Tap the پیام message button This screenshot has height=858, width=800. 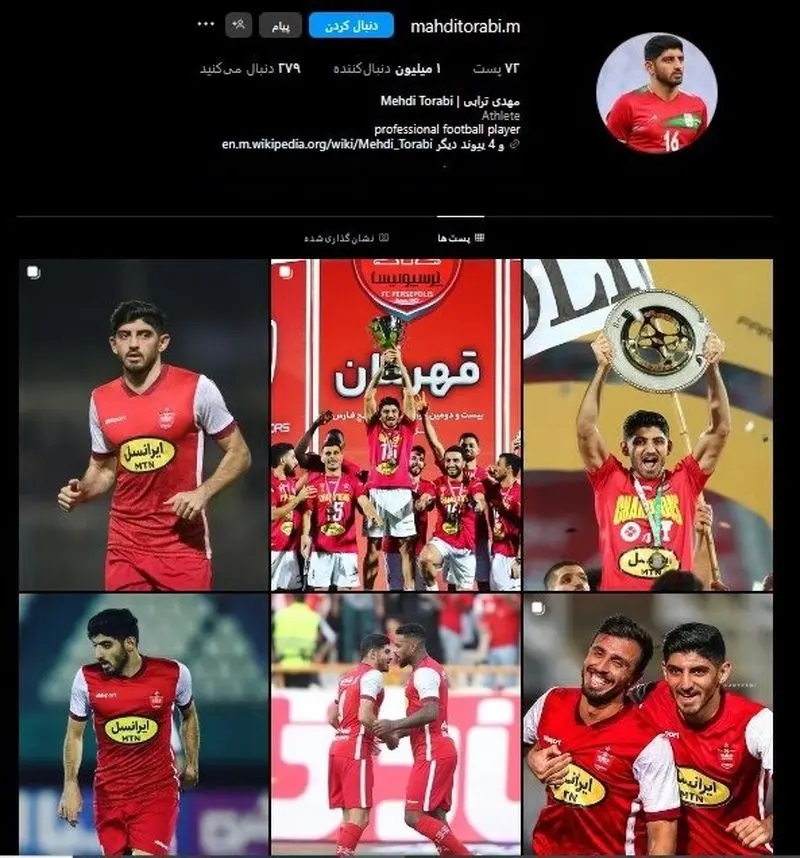(x=280, y=25)
